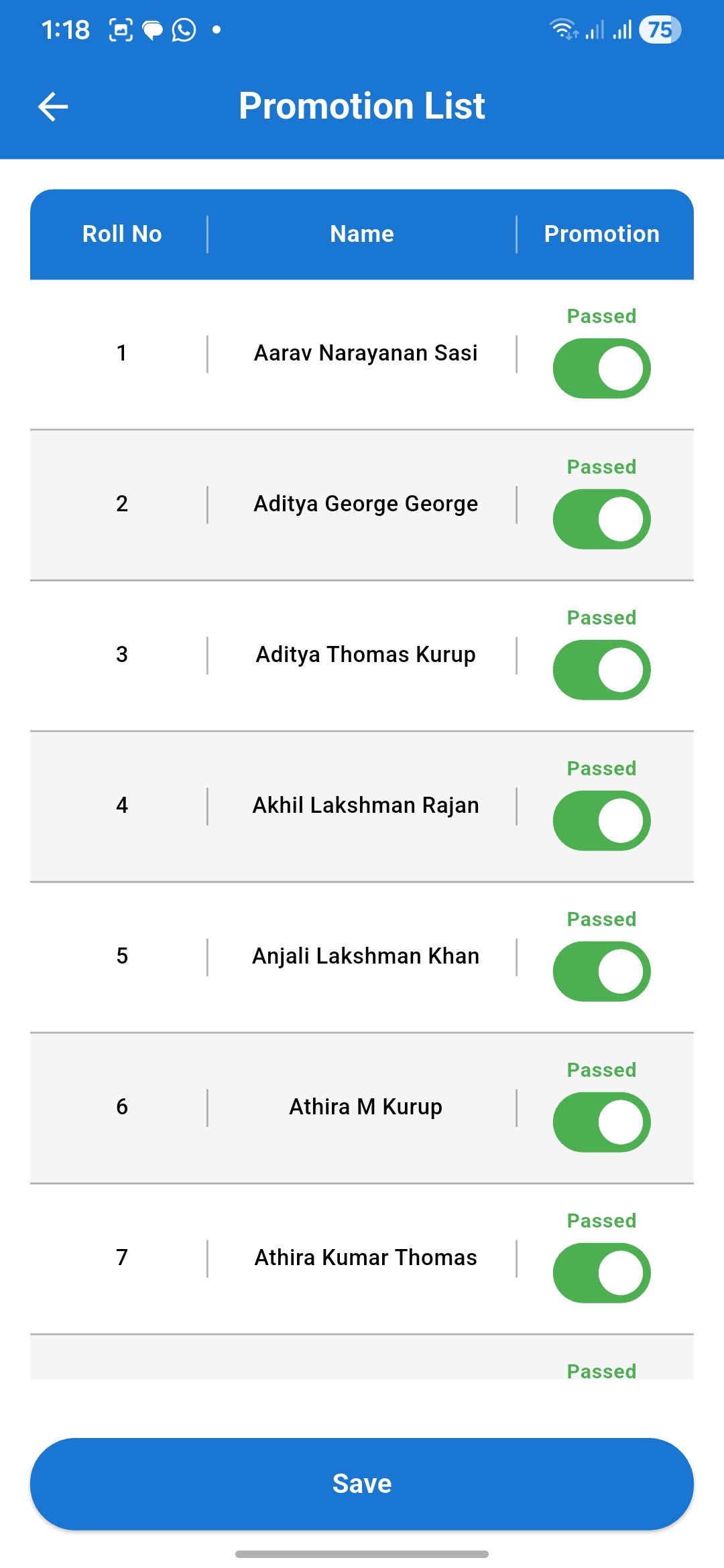Screen dimensions: 724x1568
Task: Tap the Wi-Fi status icon
Action: click(x=563, y=29)
